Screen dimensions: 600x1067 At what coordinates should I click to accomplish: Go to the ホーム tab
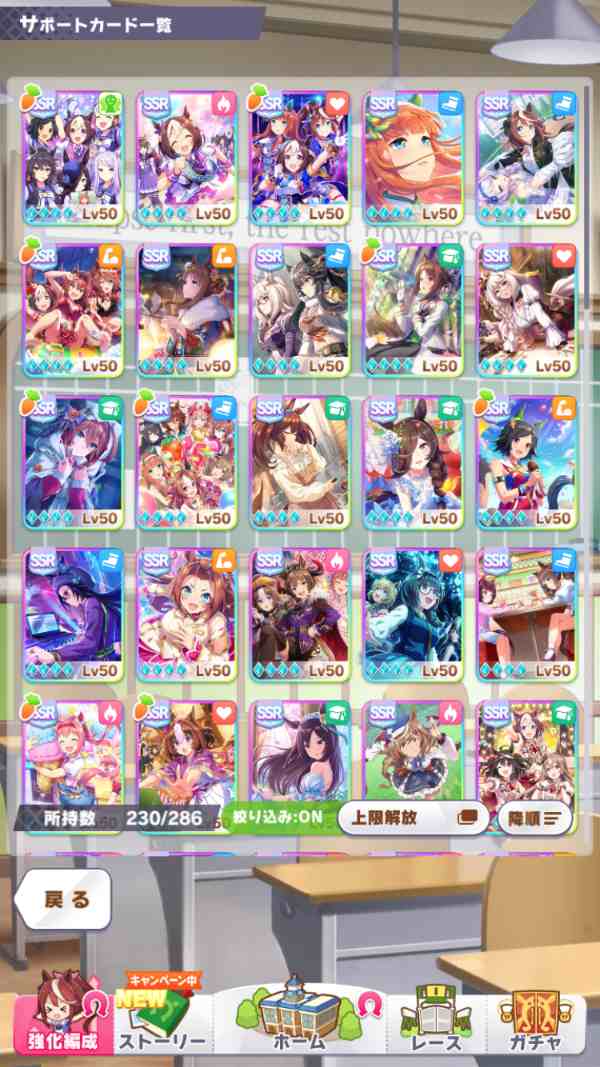(x=298, y=1018)
